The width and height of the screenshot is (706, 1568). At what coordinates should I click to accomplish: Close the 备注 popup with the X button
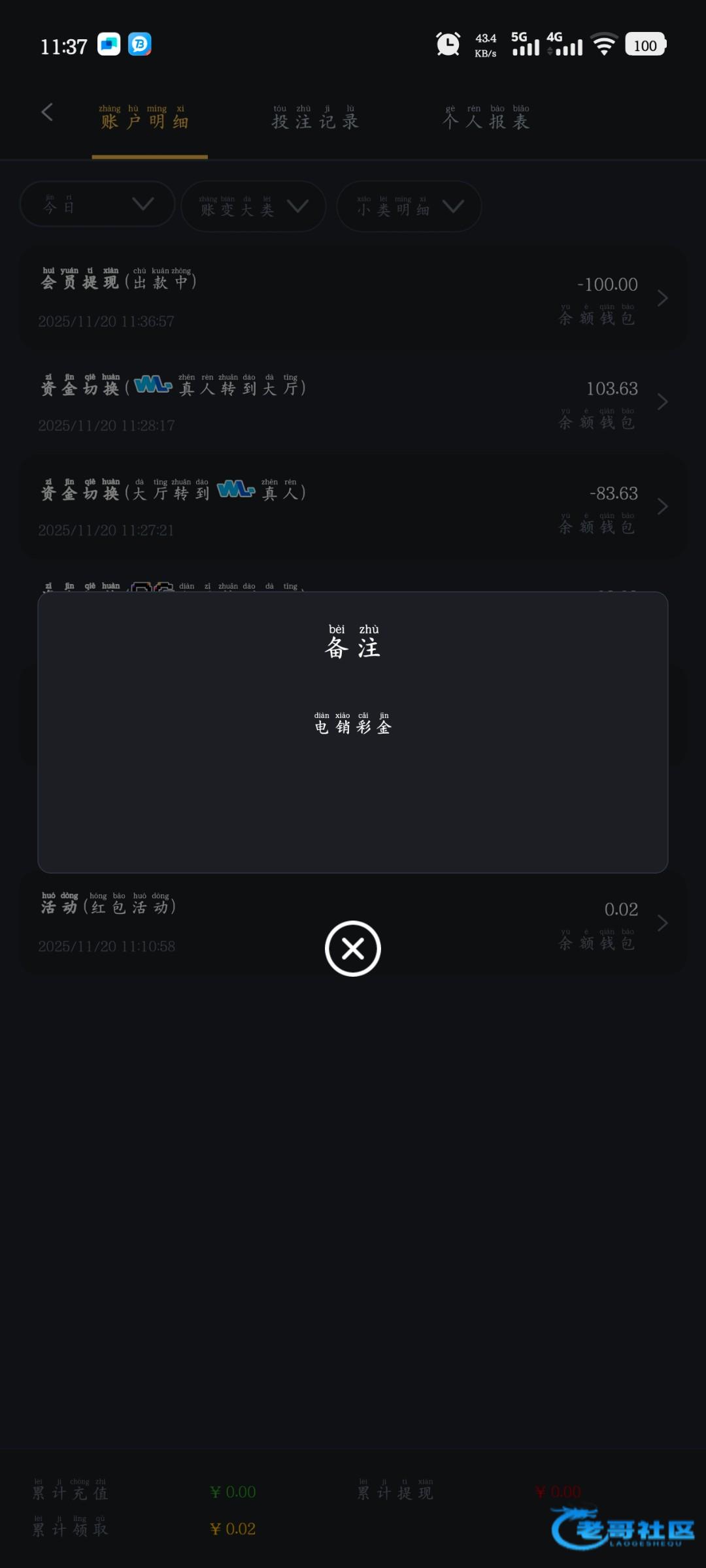click(x=353, y=948)
